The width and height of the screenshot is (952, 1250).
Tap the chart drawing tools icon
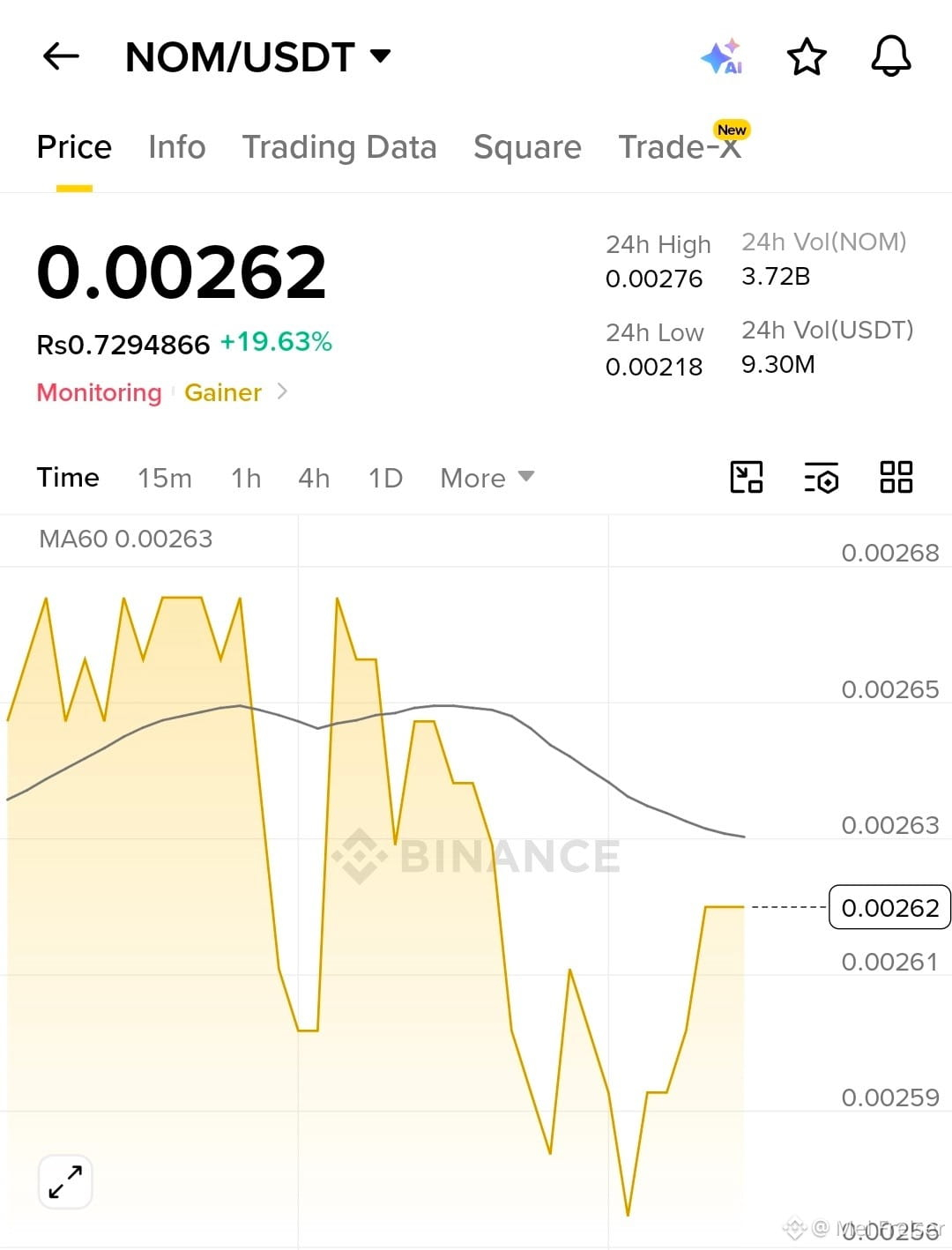[747, 477]
